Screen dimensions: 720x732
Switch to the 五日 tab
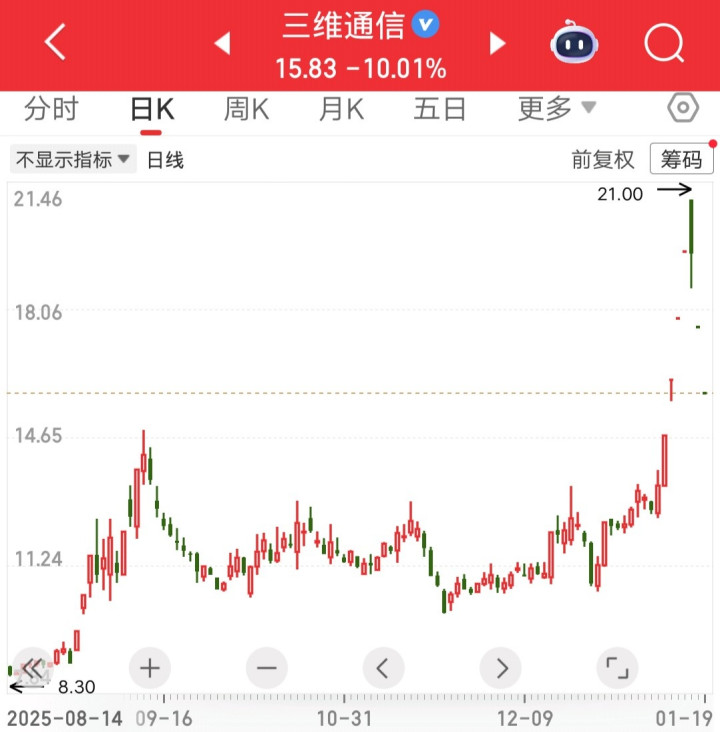pos(440,109)
